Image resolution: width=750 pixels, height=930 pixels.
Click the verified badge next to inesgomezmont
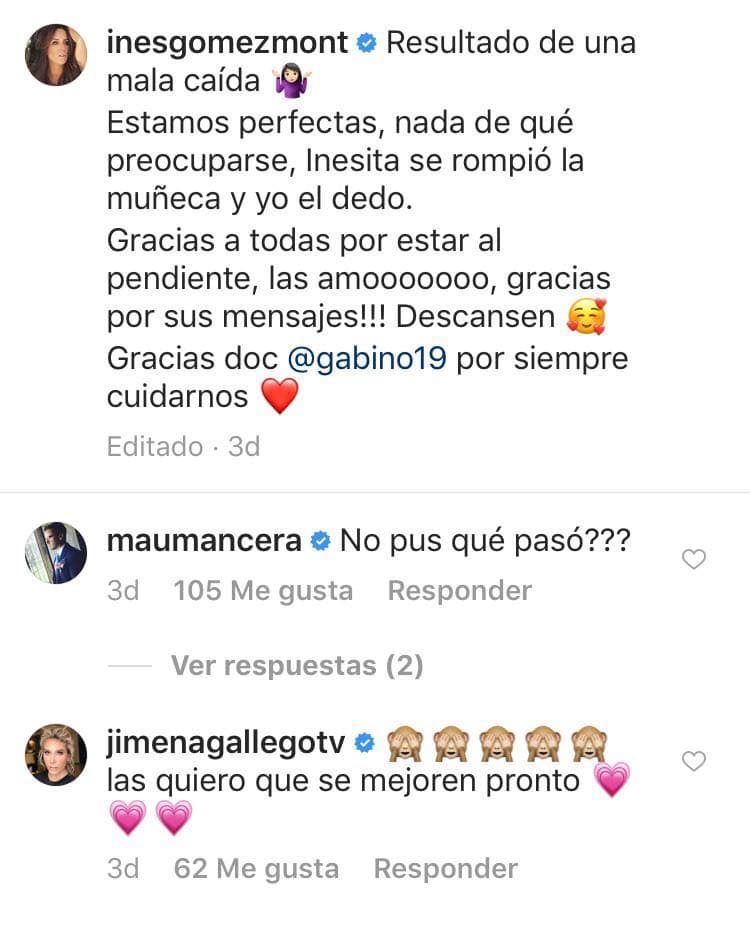click(x=366, y=43)
